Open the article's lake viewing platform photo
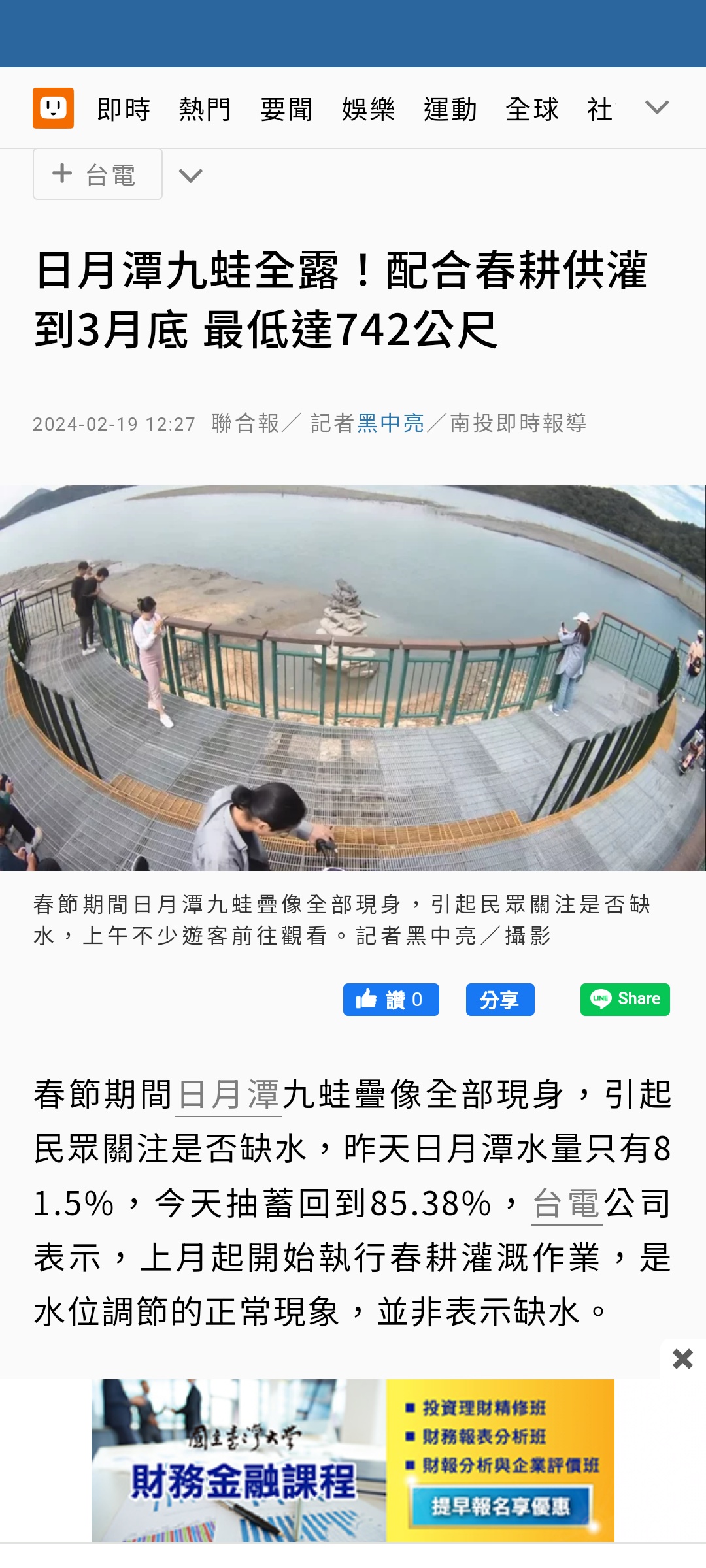 (353, 678)
